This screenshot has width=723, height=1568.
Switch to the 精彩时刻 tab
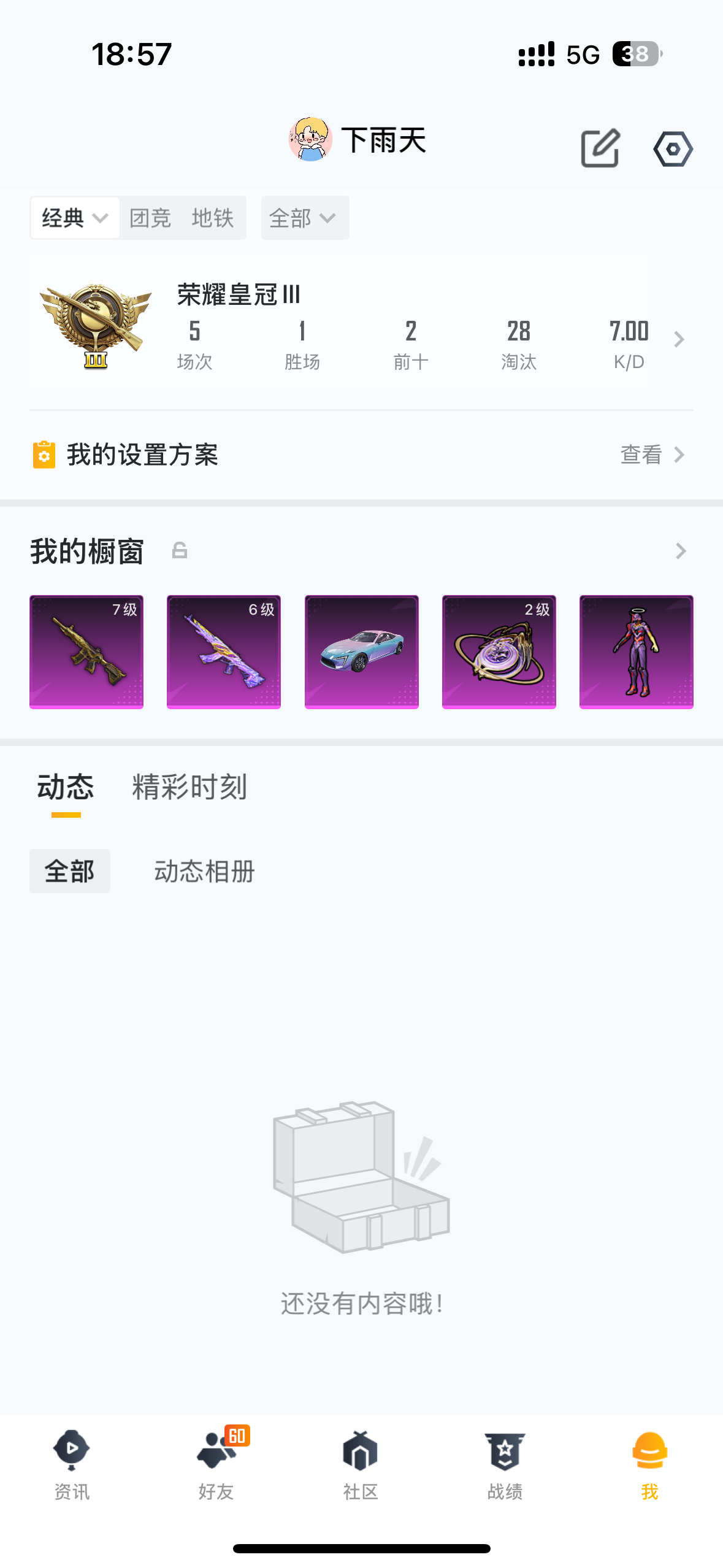(189, 787)
